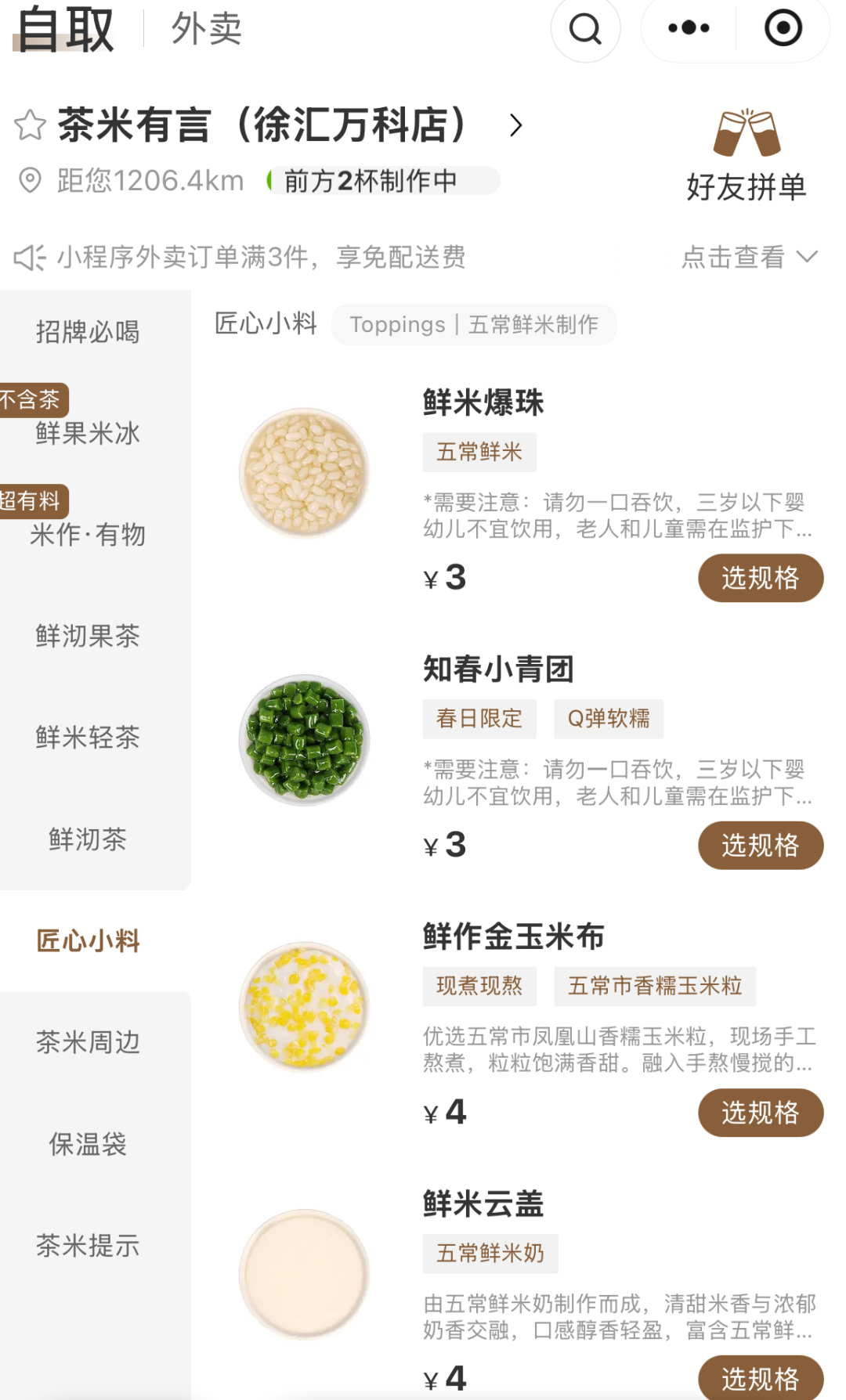
Task: Click the location pin icon
Action: pos(30,180)
